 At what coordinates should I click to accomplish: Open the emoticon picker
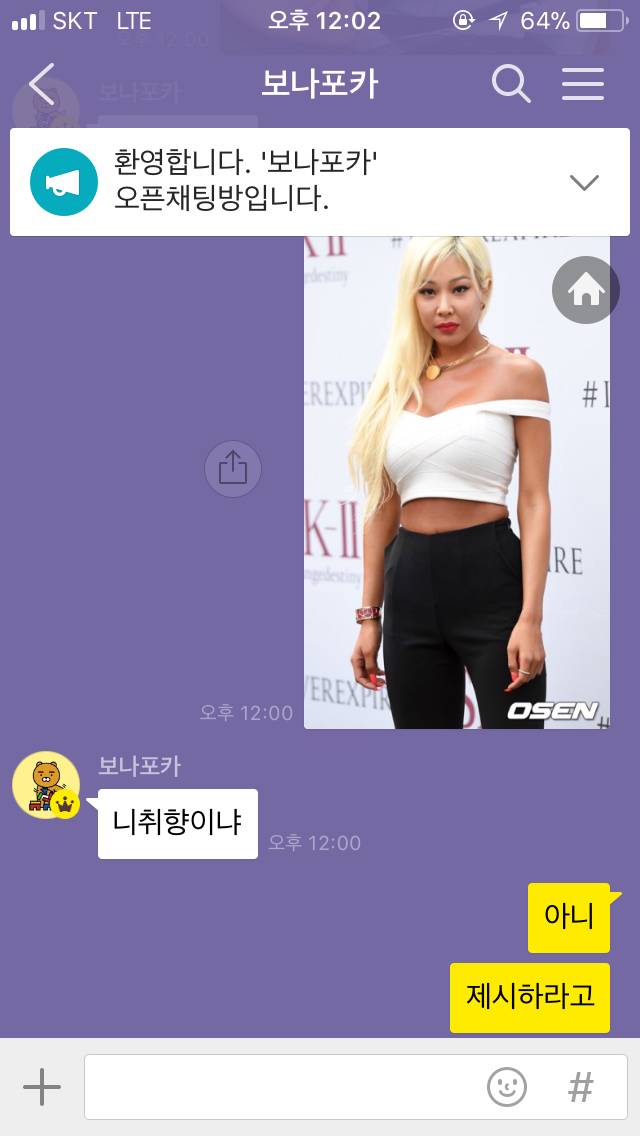pyautogui.click(x=507, y=1086)
